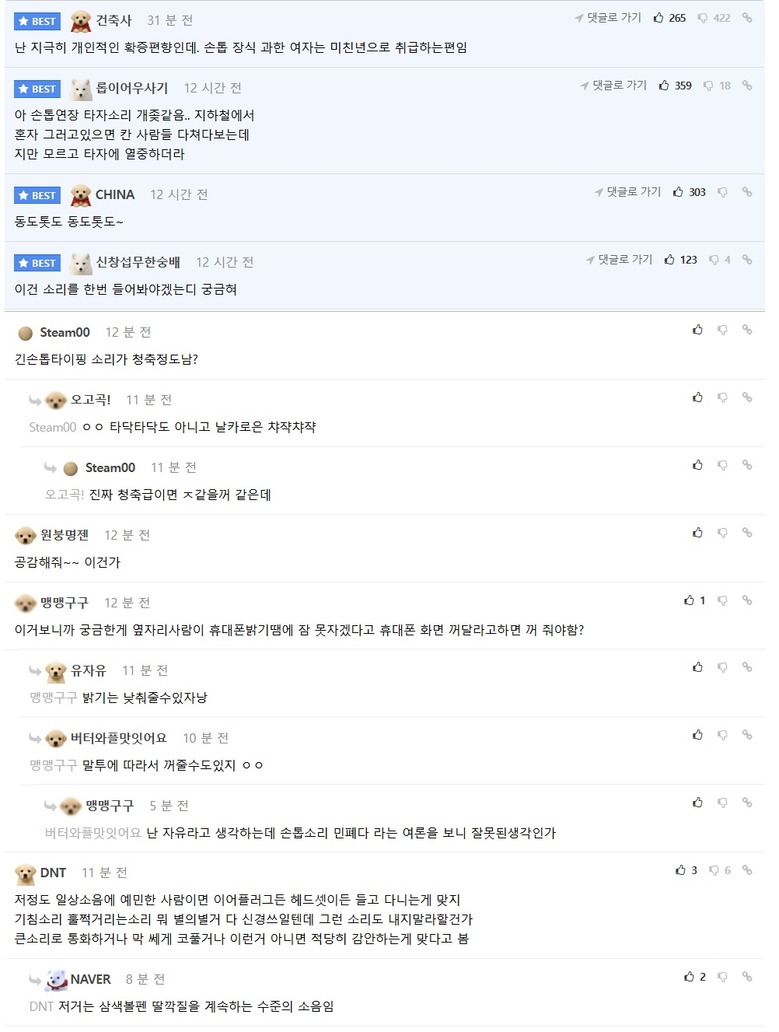Copy link of 원붕명젠's comment
The height and width of the screenshot is (1032, 779).
tap(747, 533)
